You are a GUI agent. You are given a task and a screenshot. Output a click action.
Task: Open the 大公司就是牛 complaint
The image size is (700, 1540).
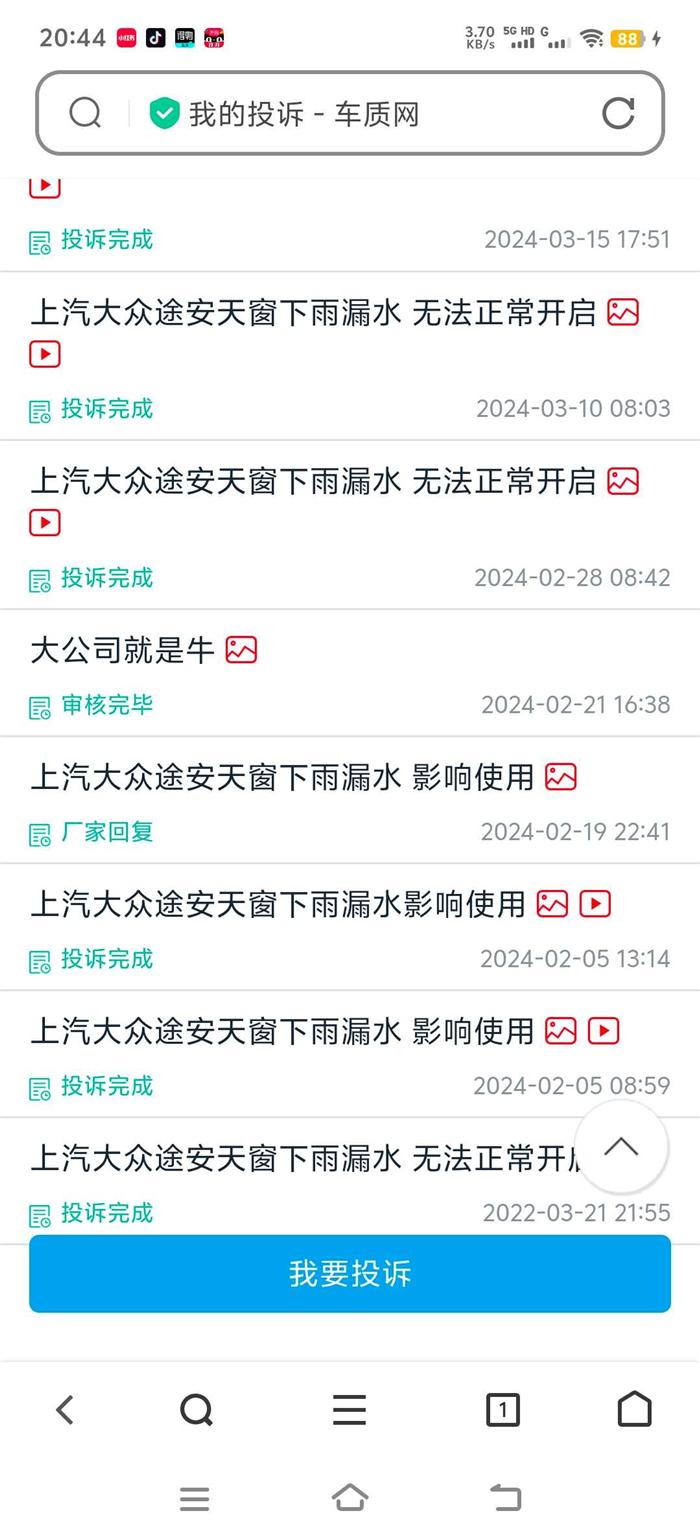[350, 673]
